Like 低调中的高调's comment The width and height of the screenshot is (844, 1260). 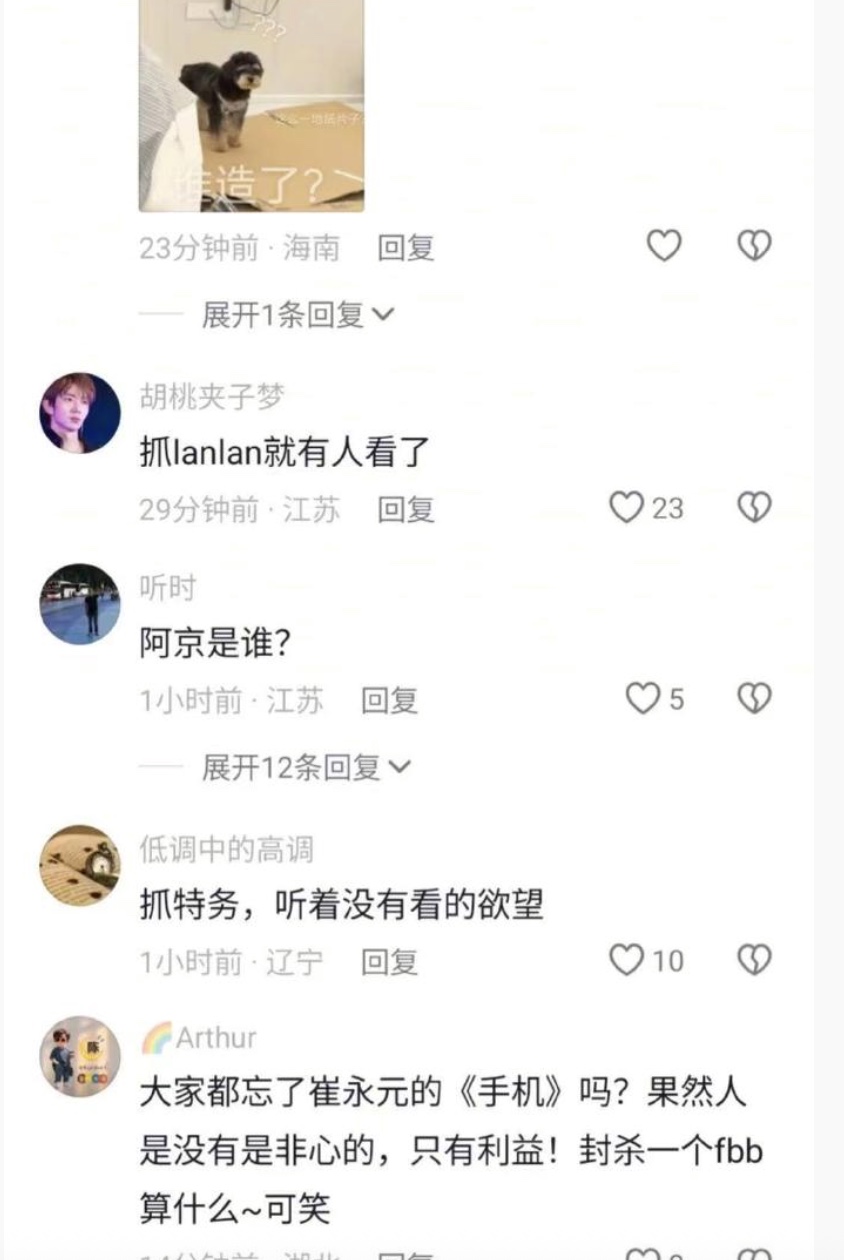coord(626,961)
